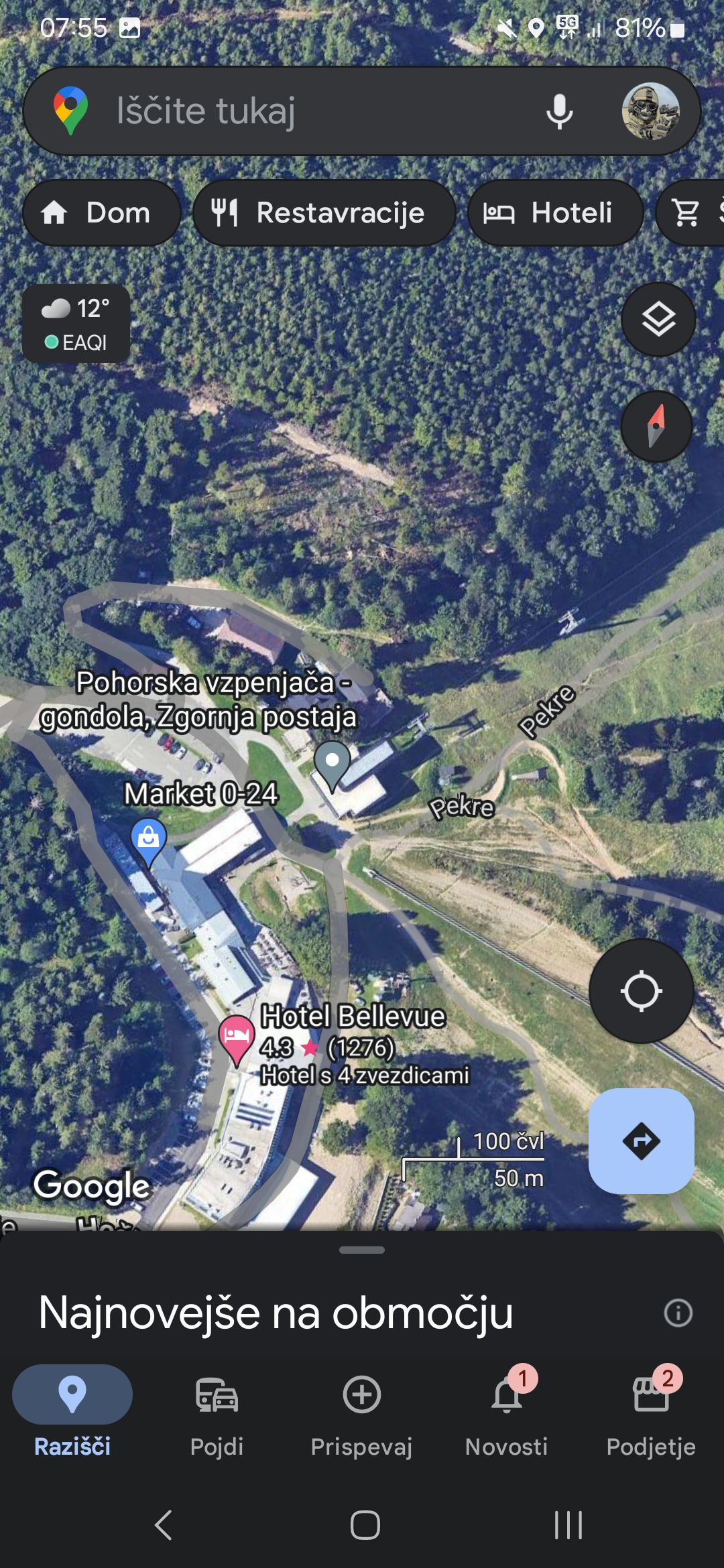Viewport: 724px width, 1568px height.
Task: Tap the Dom shortcut chip
Action: pyautogui.click(x=101, y=212)
